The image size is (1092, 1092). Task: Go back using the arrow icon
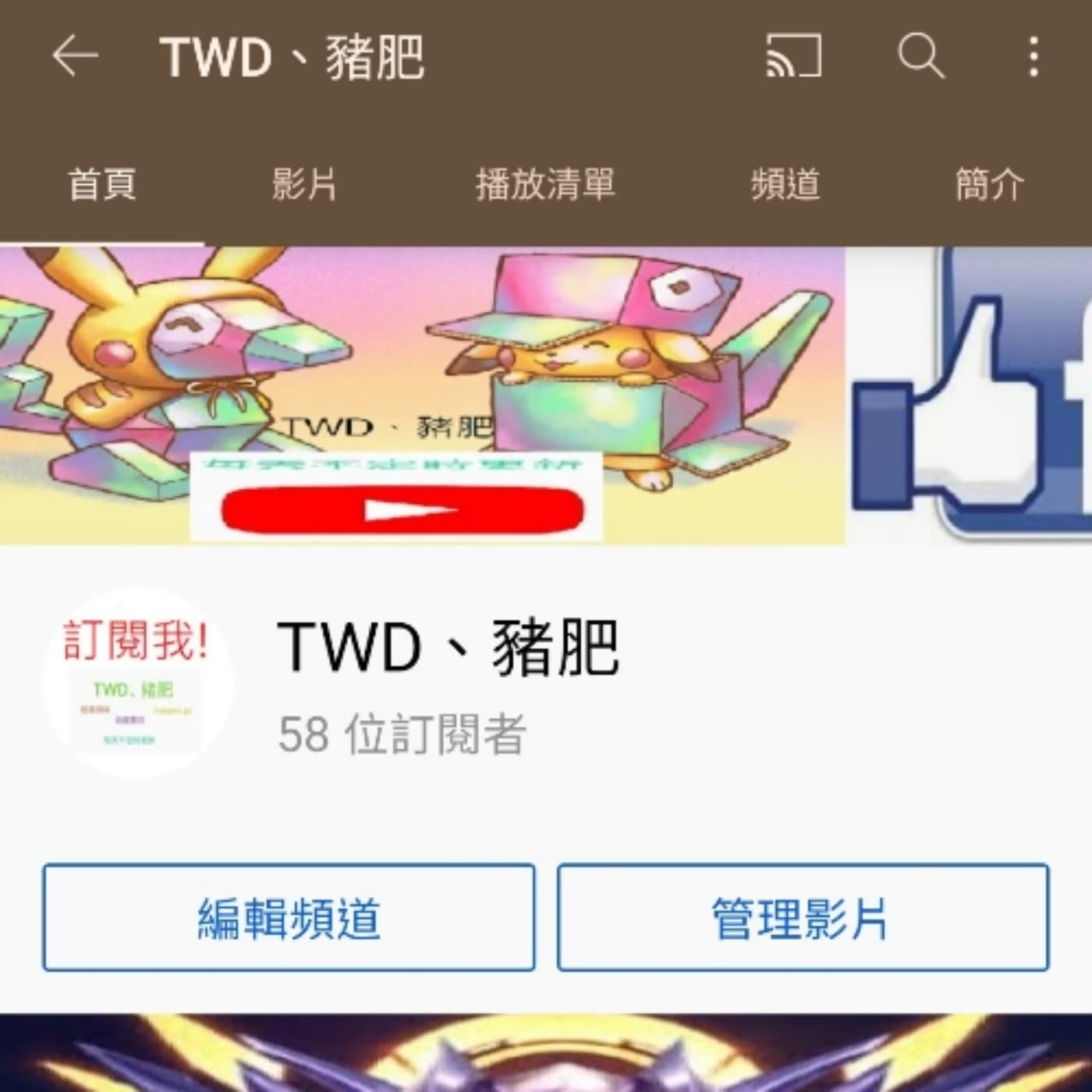click(x=75, y=57)
